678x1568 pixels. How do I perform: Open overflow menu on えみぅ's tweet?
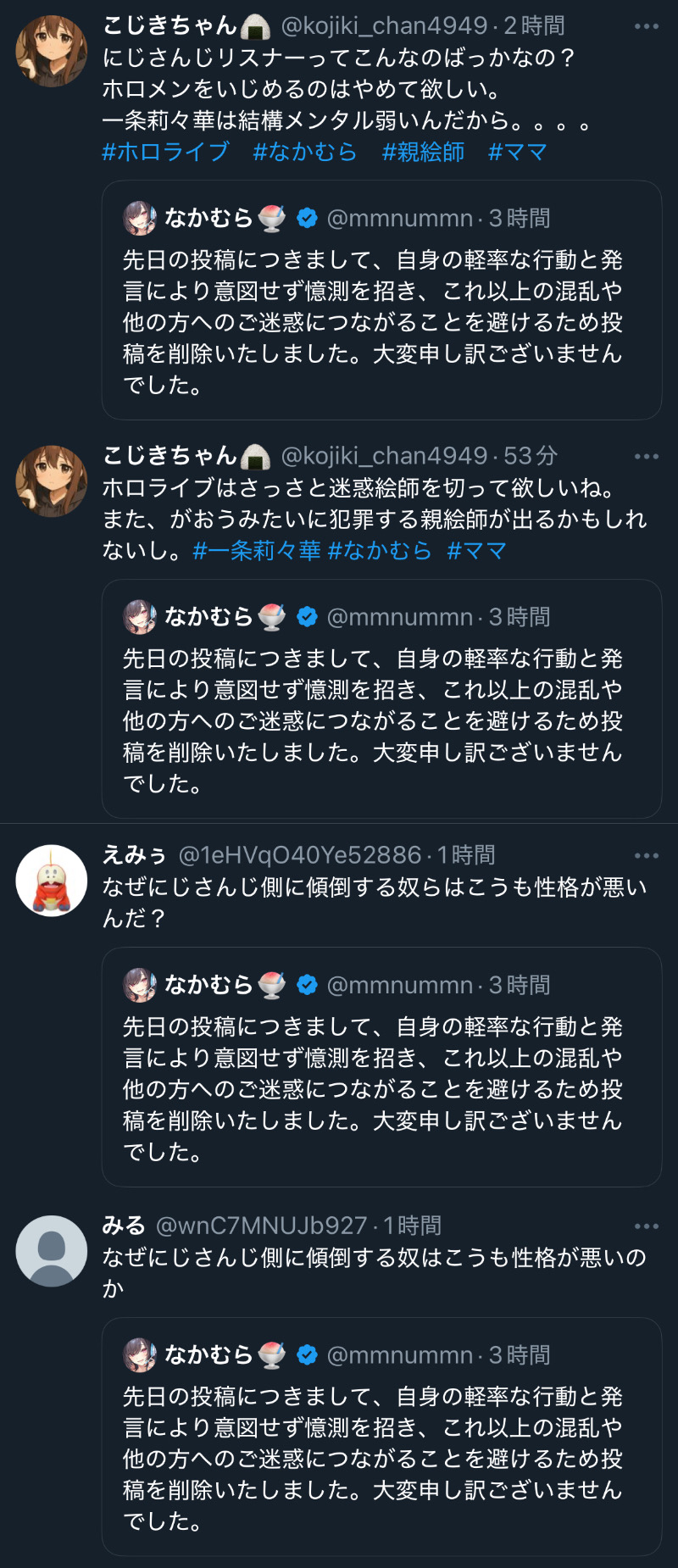[x=646, y=855]
